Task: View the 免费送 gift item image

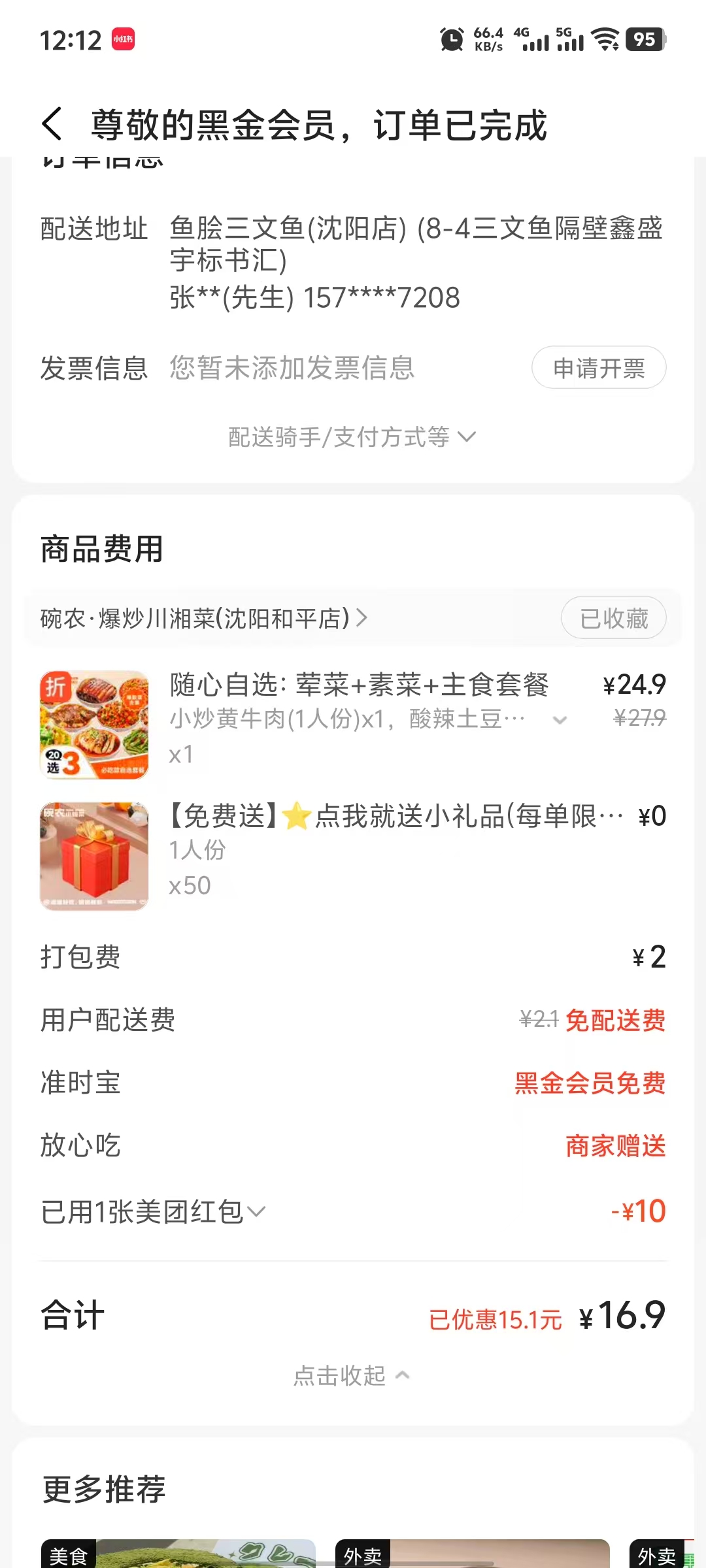Action: click(94, 856)
